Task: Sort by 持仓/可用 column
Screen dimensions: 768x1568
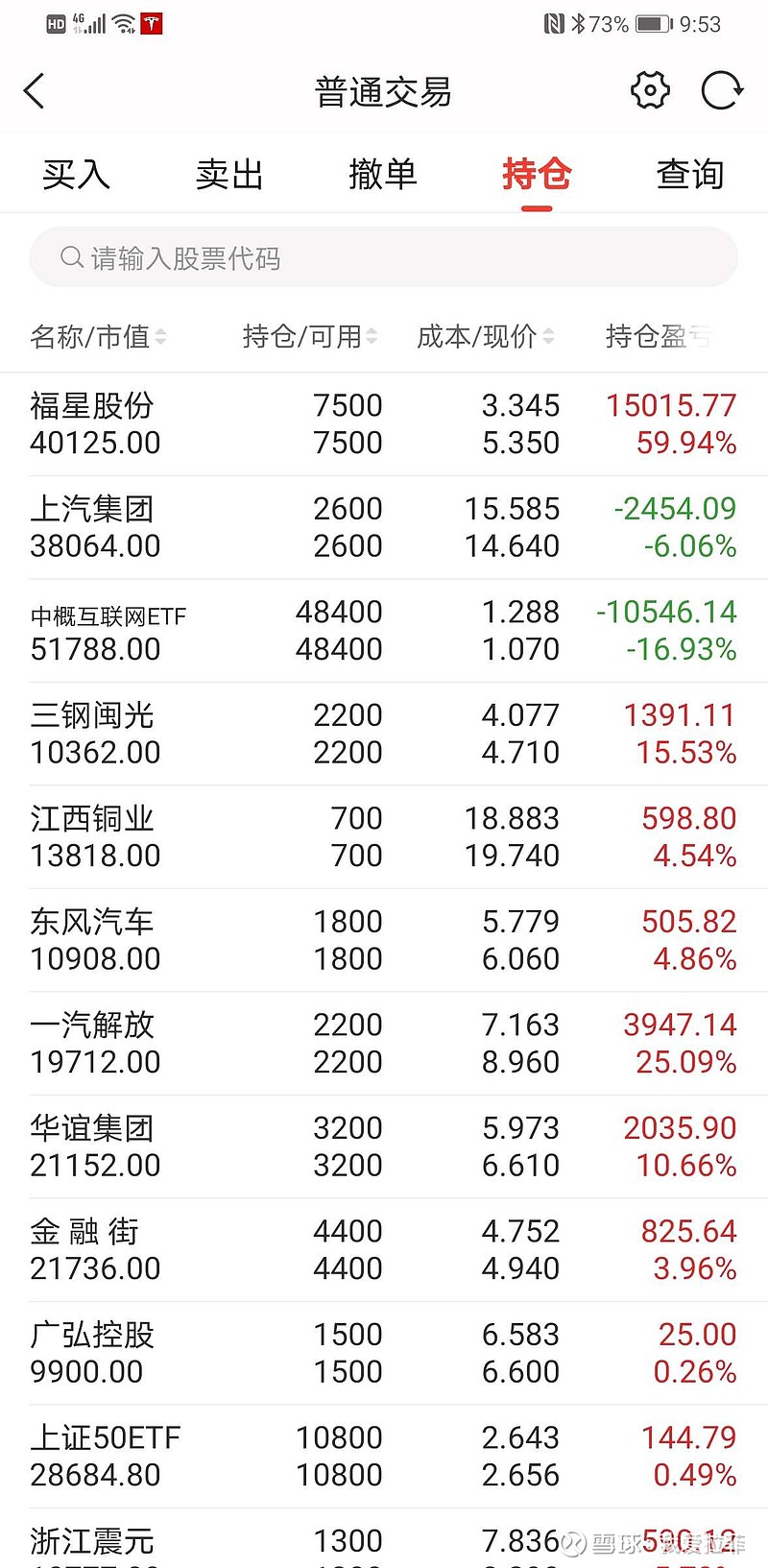Action: click(x=310, y=337)
